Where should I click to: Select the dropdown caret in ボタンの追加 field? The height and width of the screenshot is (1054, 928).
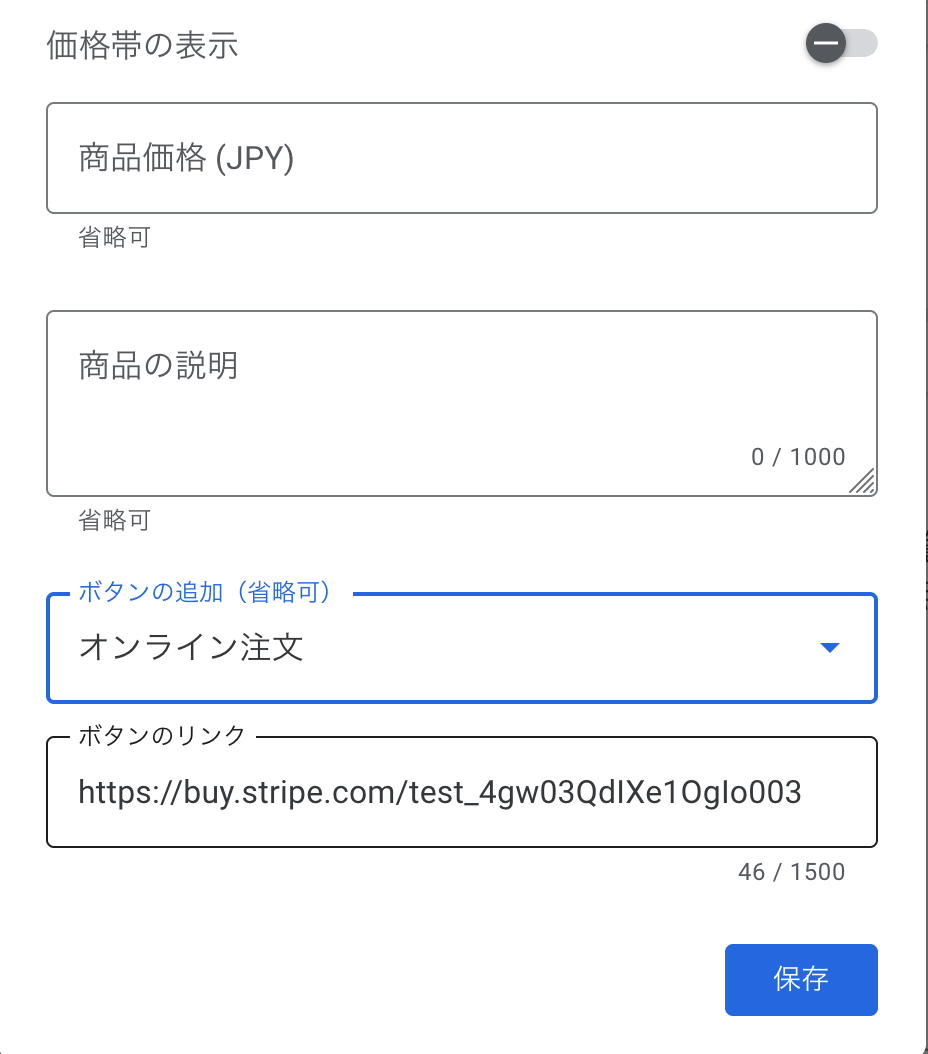[828, 647]
